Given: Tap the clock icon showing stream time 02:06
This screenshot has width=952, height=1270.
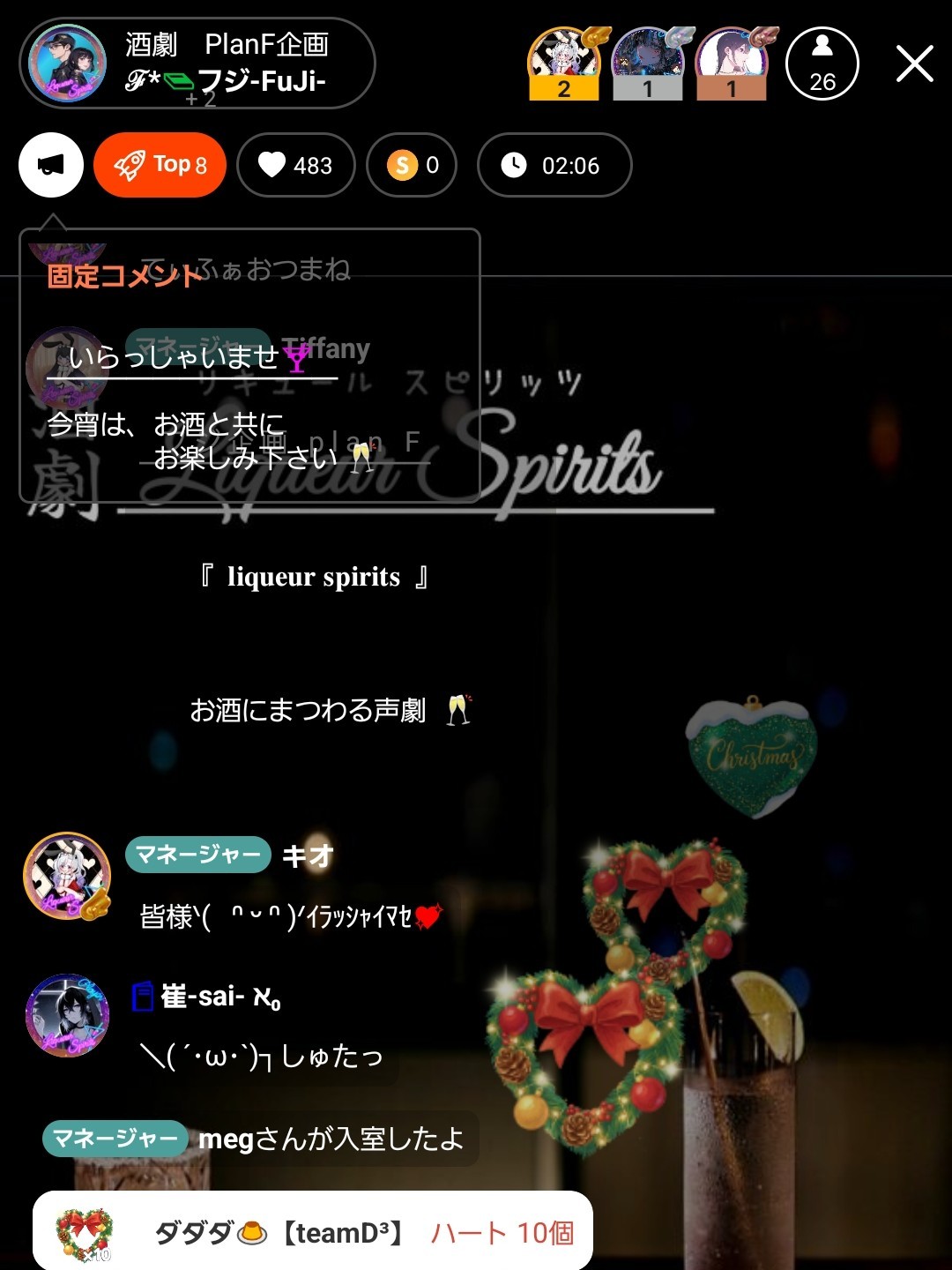Looking at the screenshot, I should tap(554, 164).
